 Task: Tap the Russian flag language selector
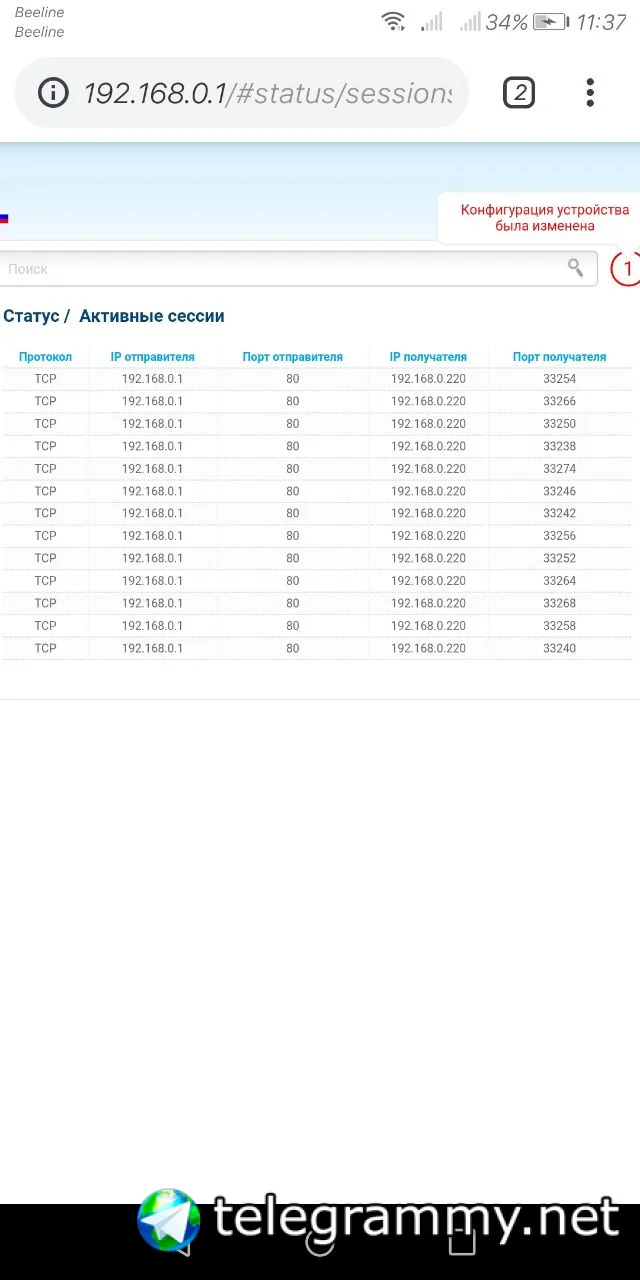pyautogui.click(x=4, y=218)
